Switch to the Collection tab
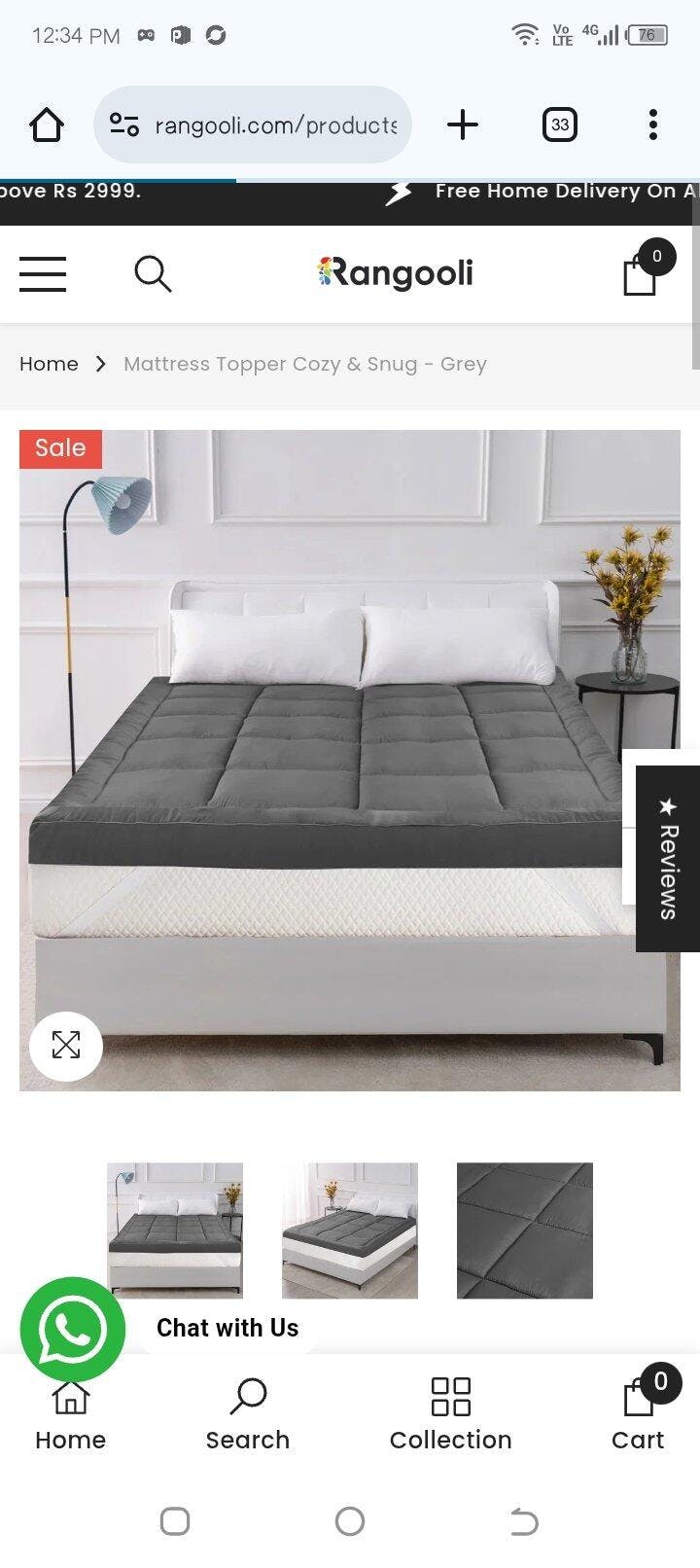Image resolution: width=700 pixels, height=1568 pixels. (x=450, y=1414)
